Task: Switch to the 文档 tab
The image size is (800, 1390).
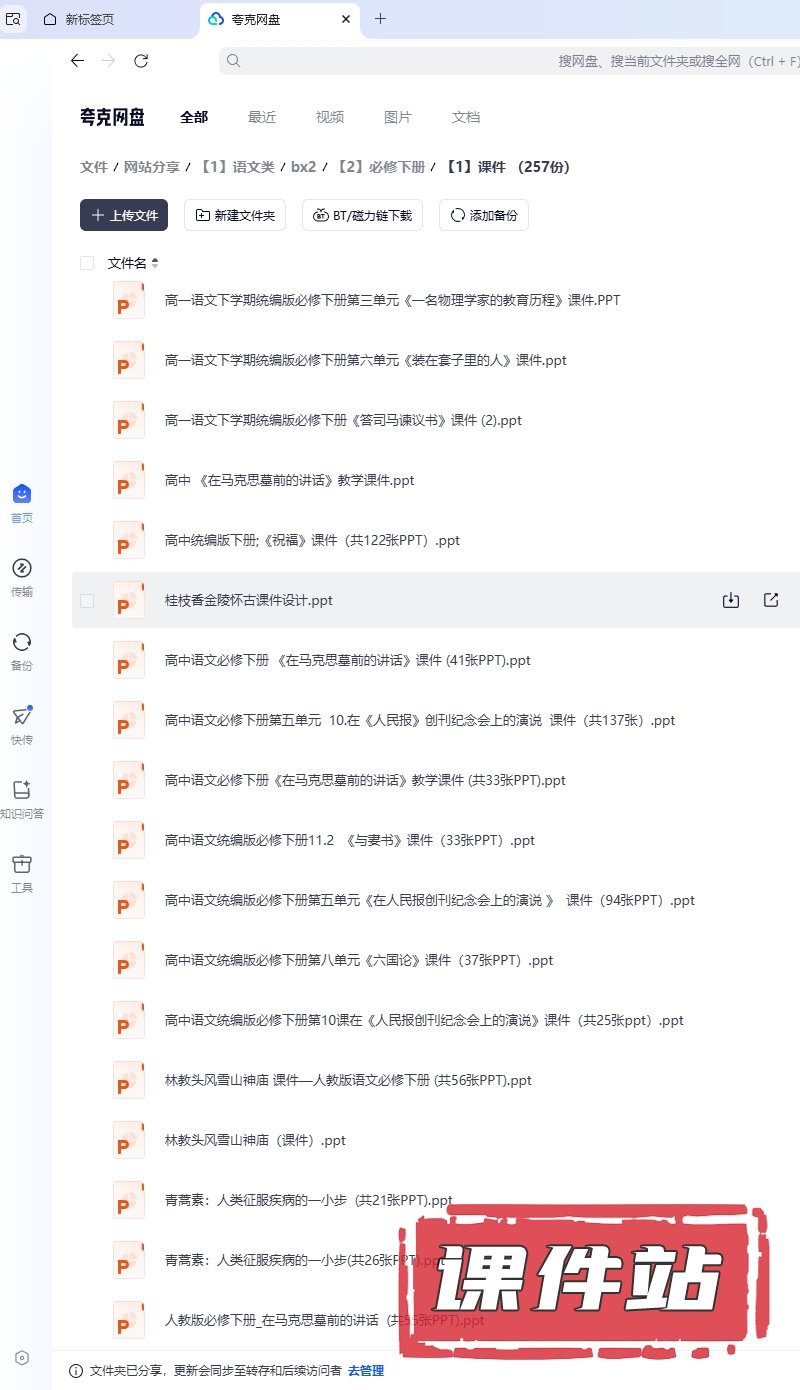Action: 466,117
